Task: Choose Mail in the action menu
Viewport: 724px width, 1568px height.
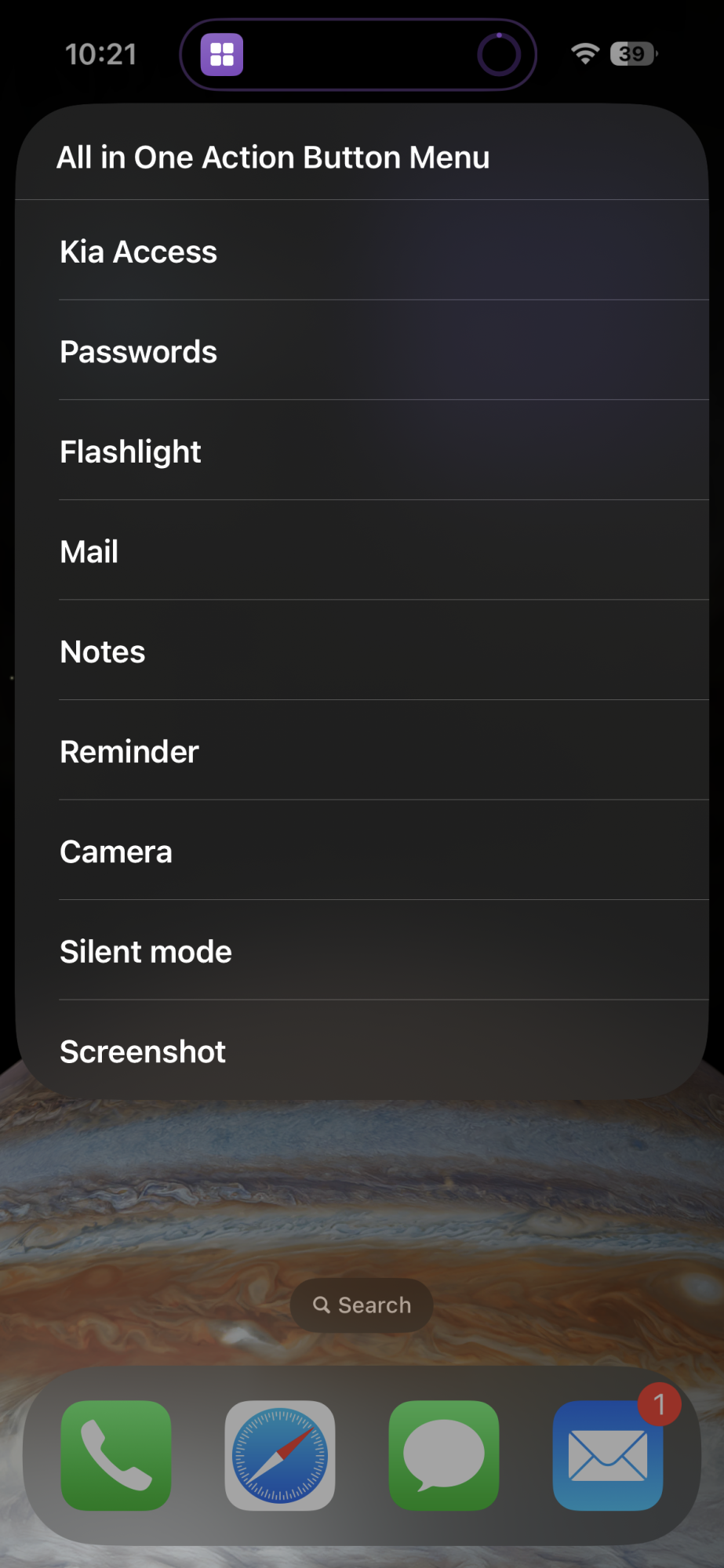Action: pos(361,552)
